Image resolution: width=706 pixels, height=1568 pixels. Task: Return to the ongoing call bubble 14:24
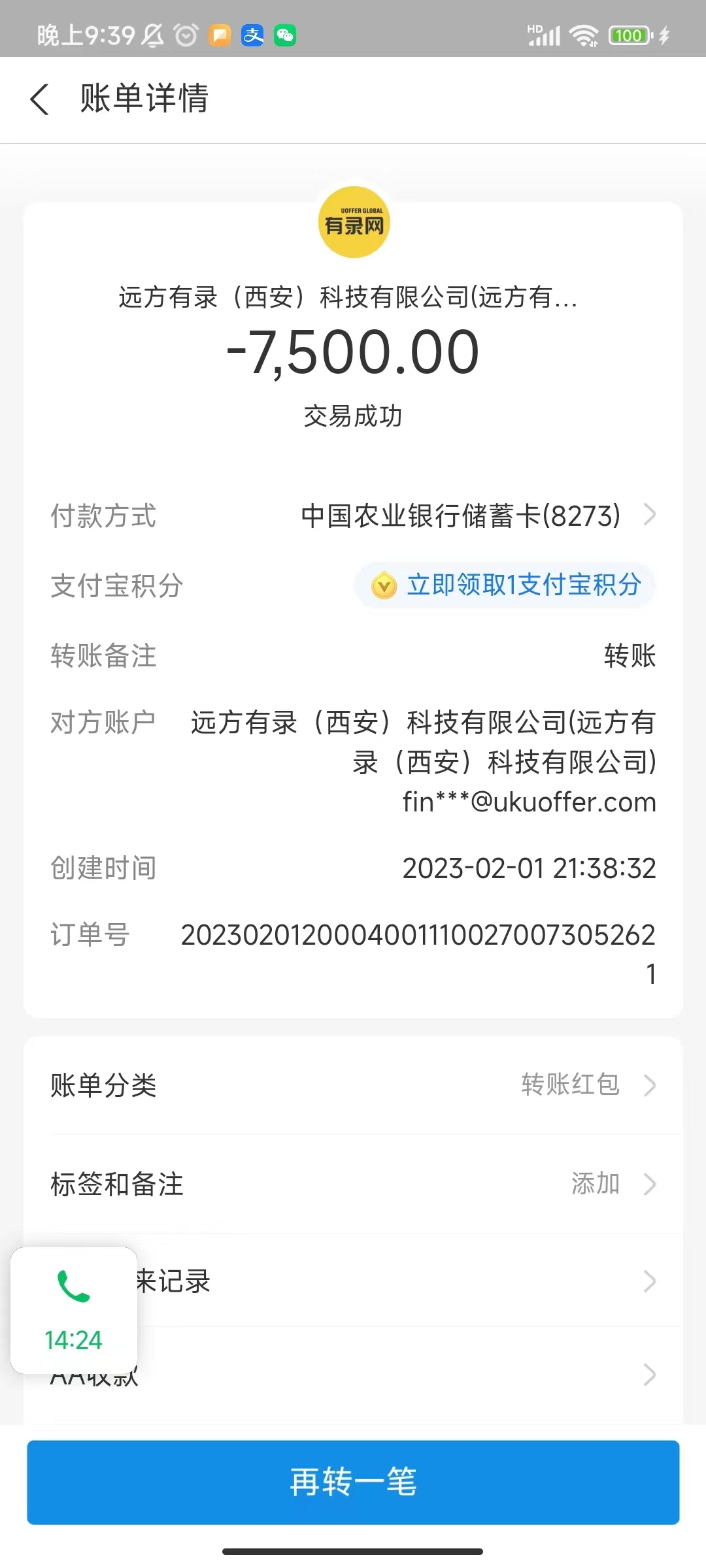point(74,1310)
